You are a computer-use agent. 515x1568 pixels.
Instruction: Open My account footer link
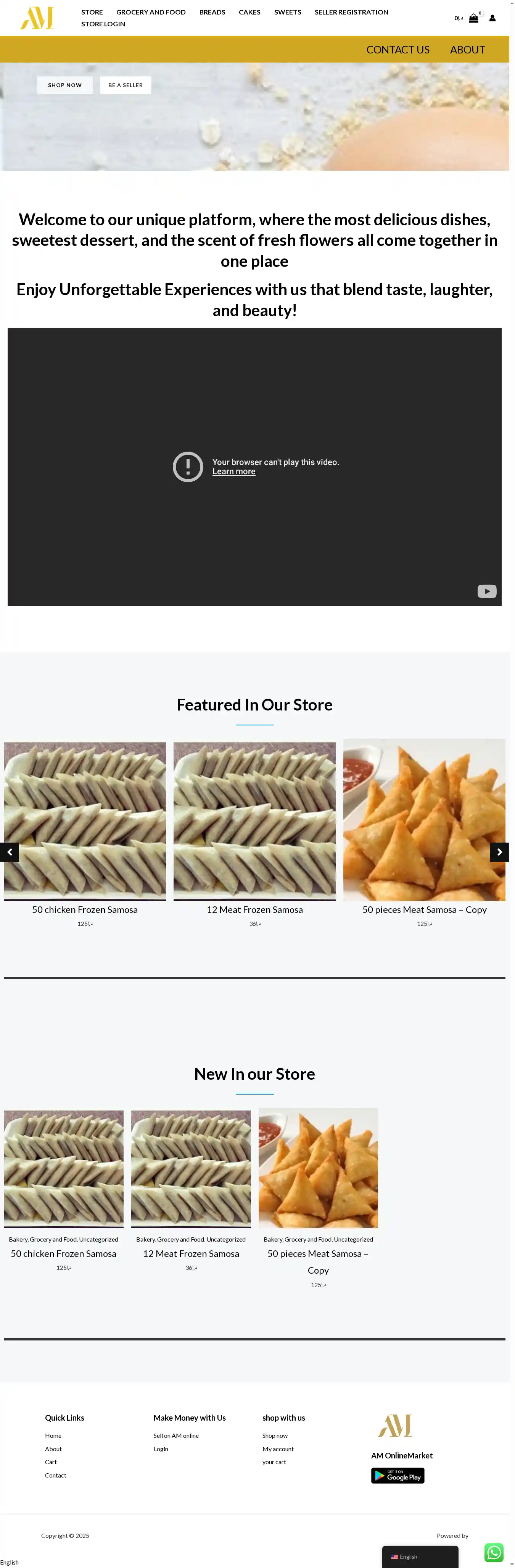pyautogui.click(x=278, y=1449)
